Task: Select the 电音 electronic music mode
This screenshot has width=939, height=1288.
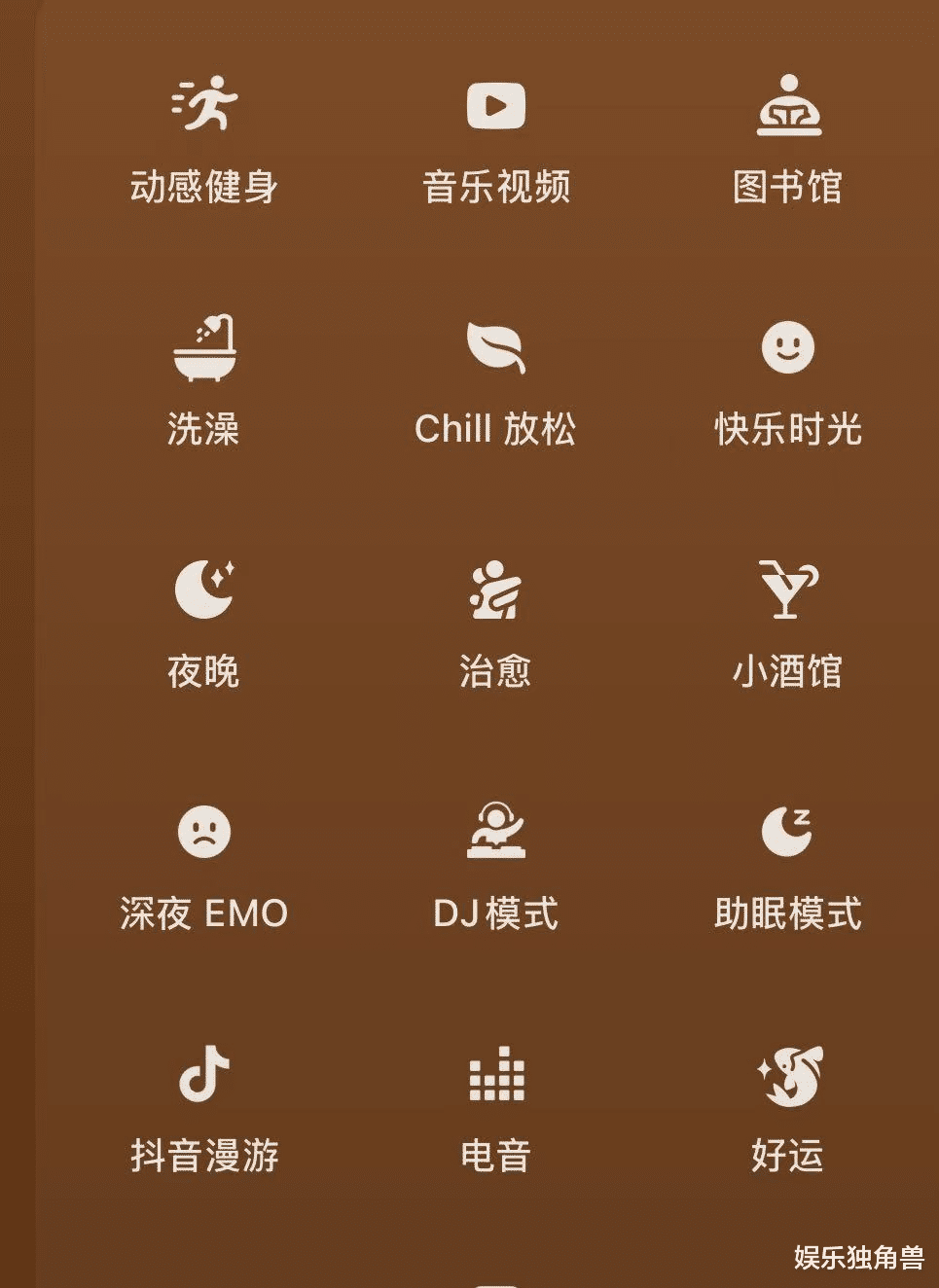Action: (x=496, y=1110)
